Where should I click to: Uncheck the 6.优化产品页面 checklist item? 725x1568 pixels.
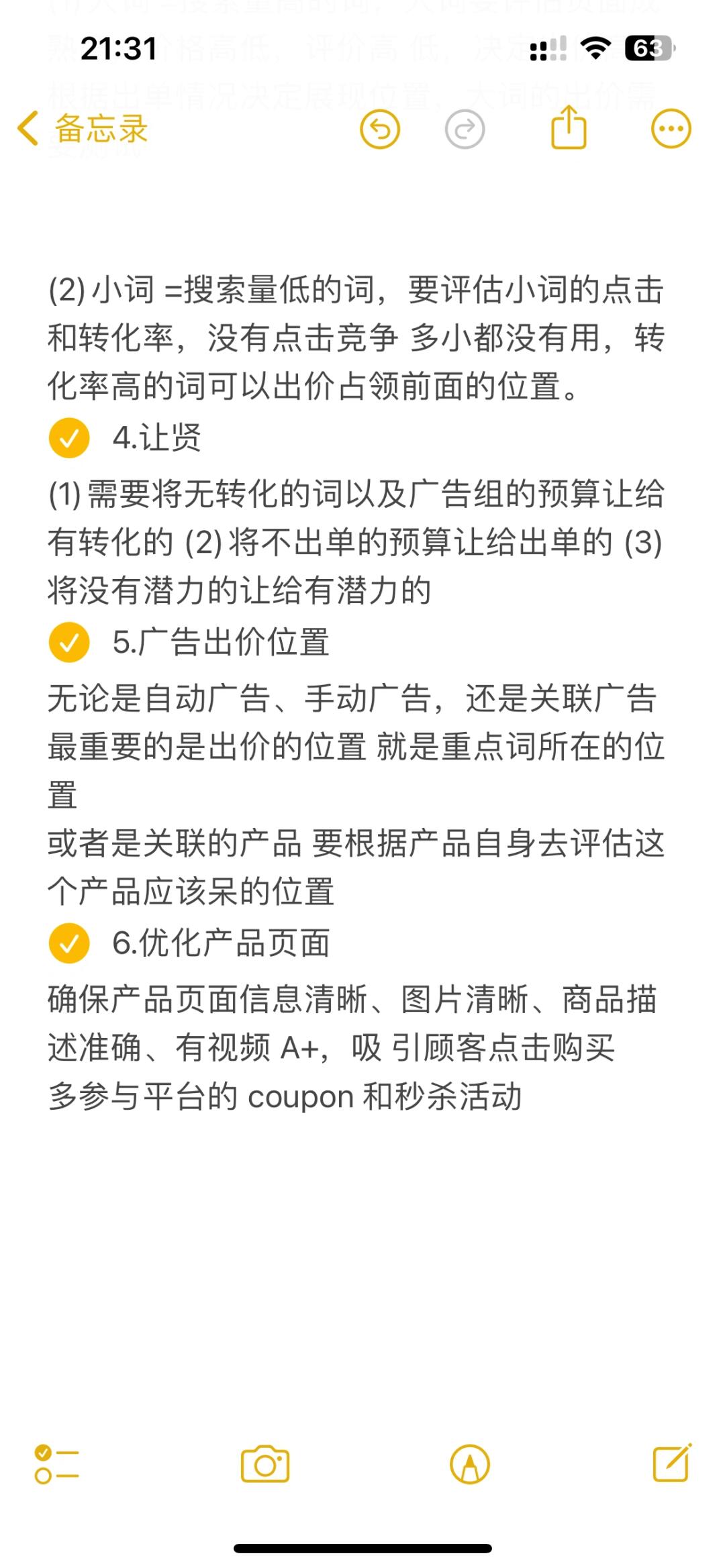tap(69, 943)
